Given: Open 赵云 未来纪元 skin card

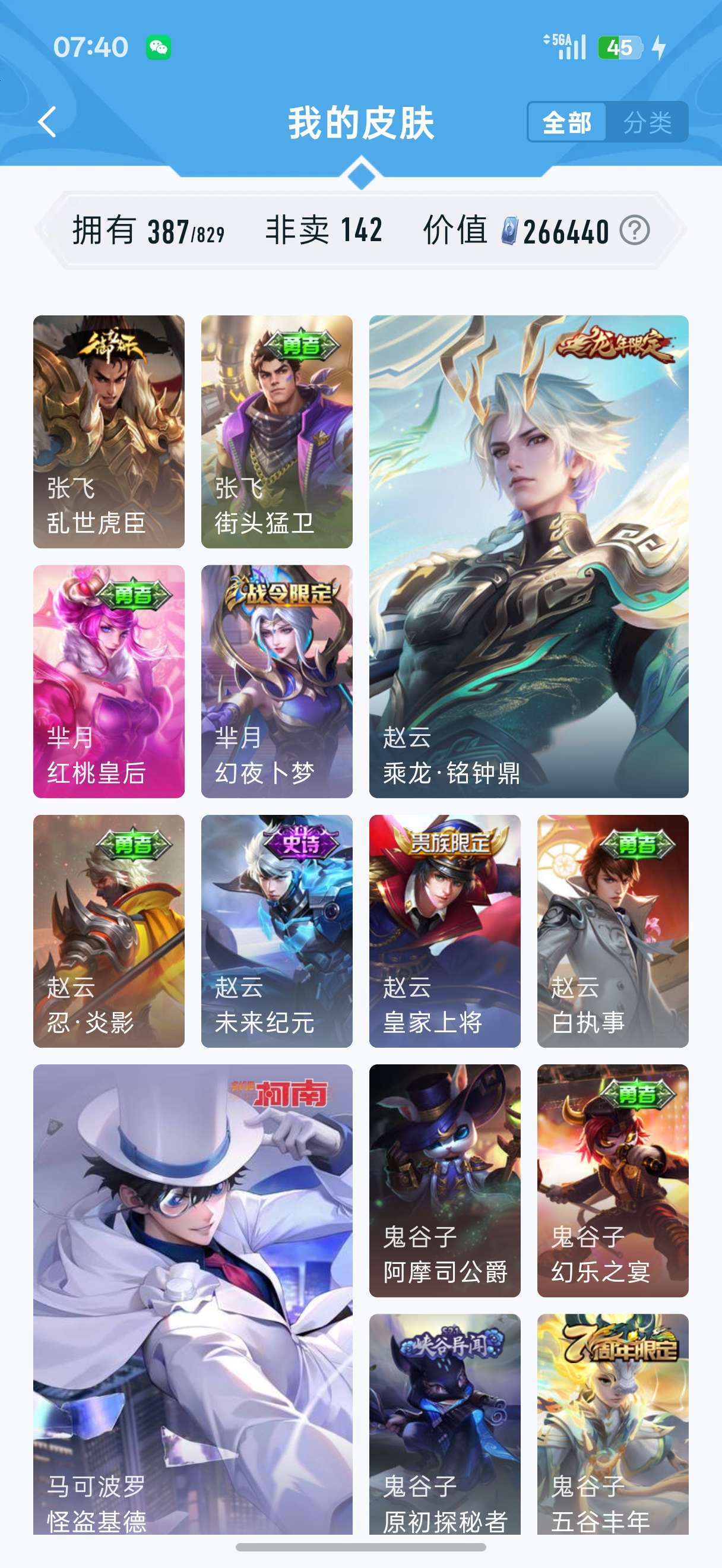Looking at the screenshot, I should tap(277, 931).
